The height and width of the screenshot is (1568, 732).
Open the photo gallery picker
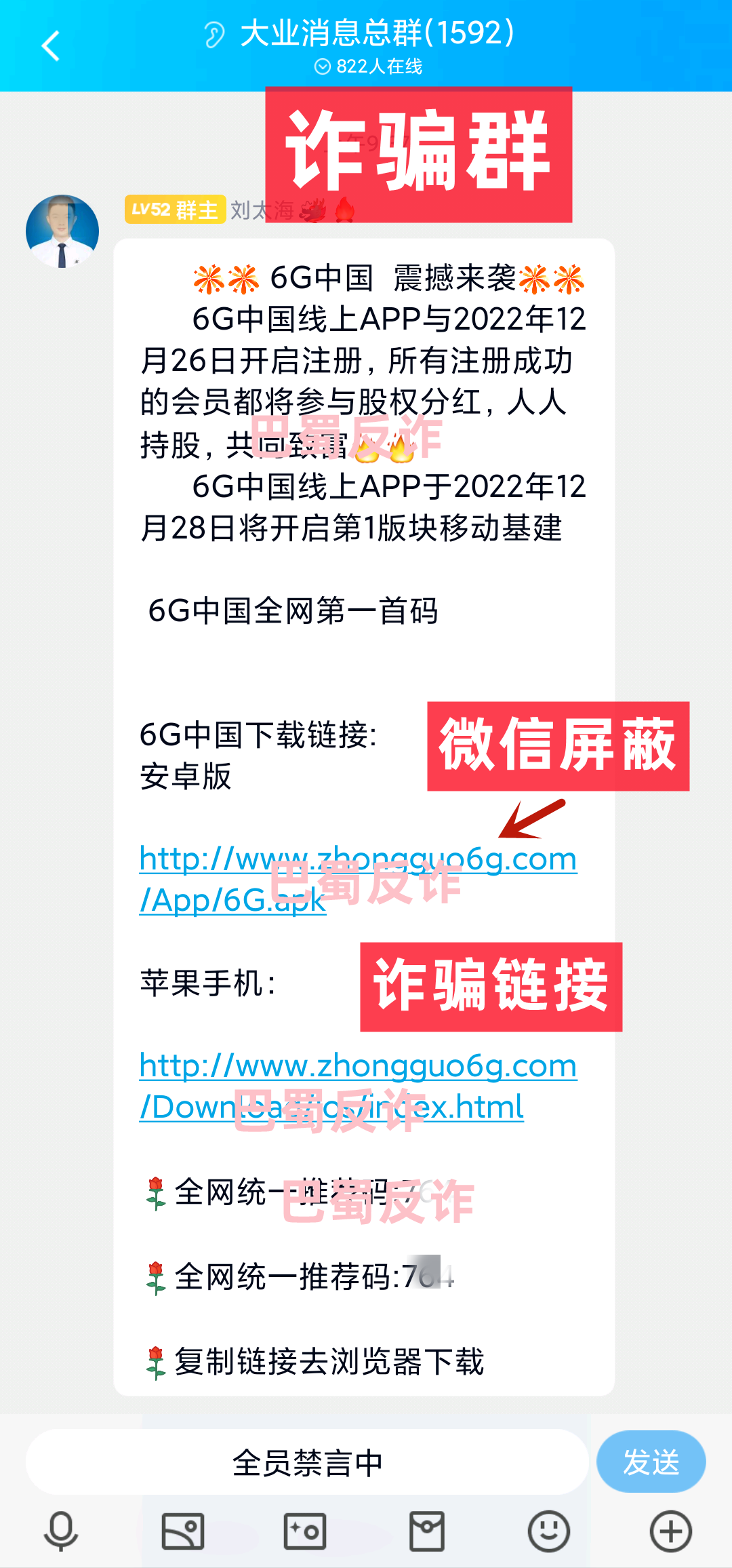click(183, 1531)
